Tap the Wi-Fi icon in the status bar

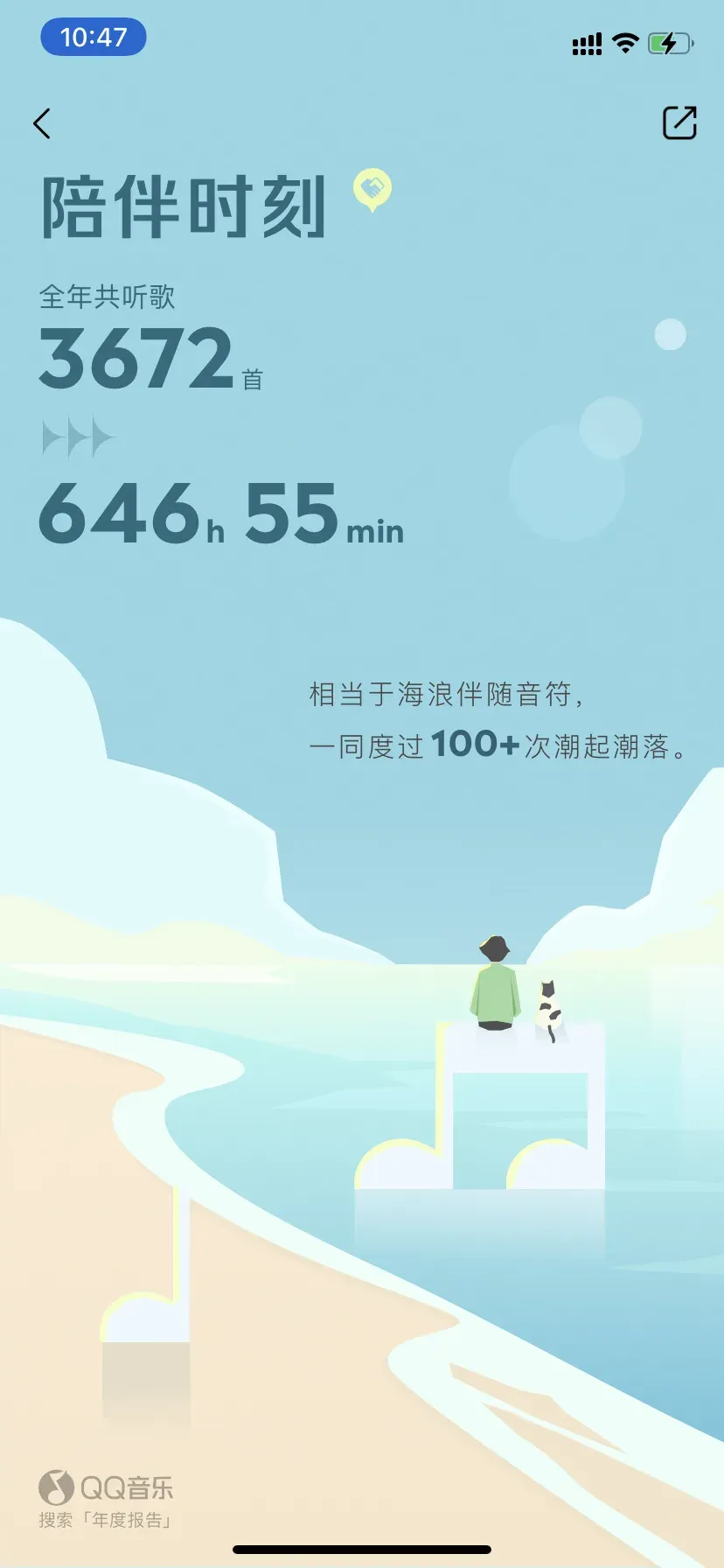point(626,43)
